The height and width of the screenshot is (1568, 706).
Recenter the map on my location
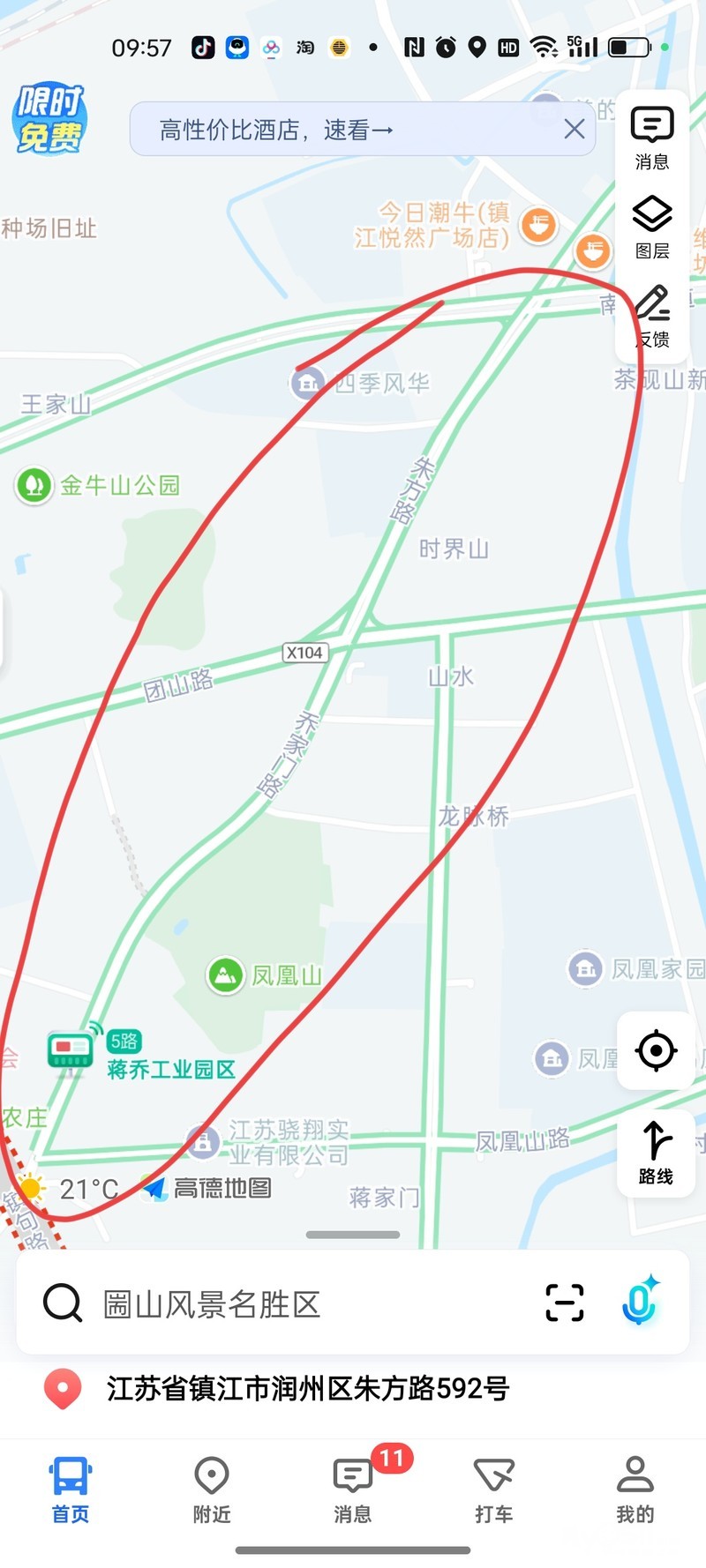[656, 1050]
